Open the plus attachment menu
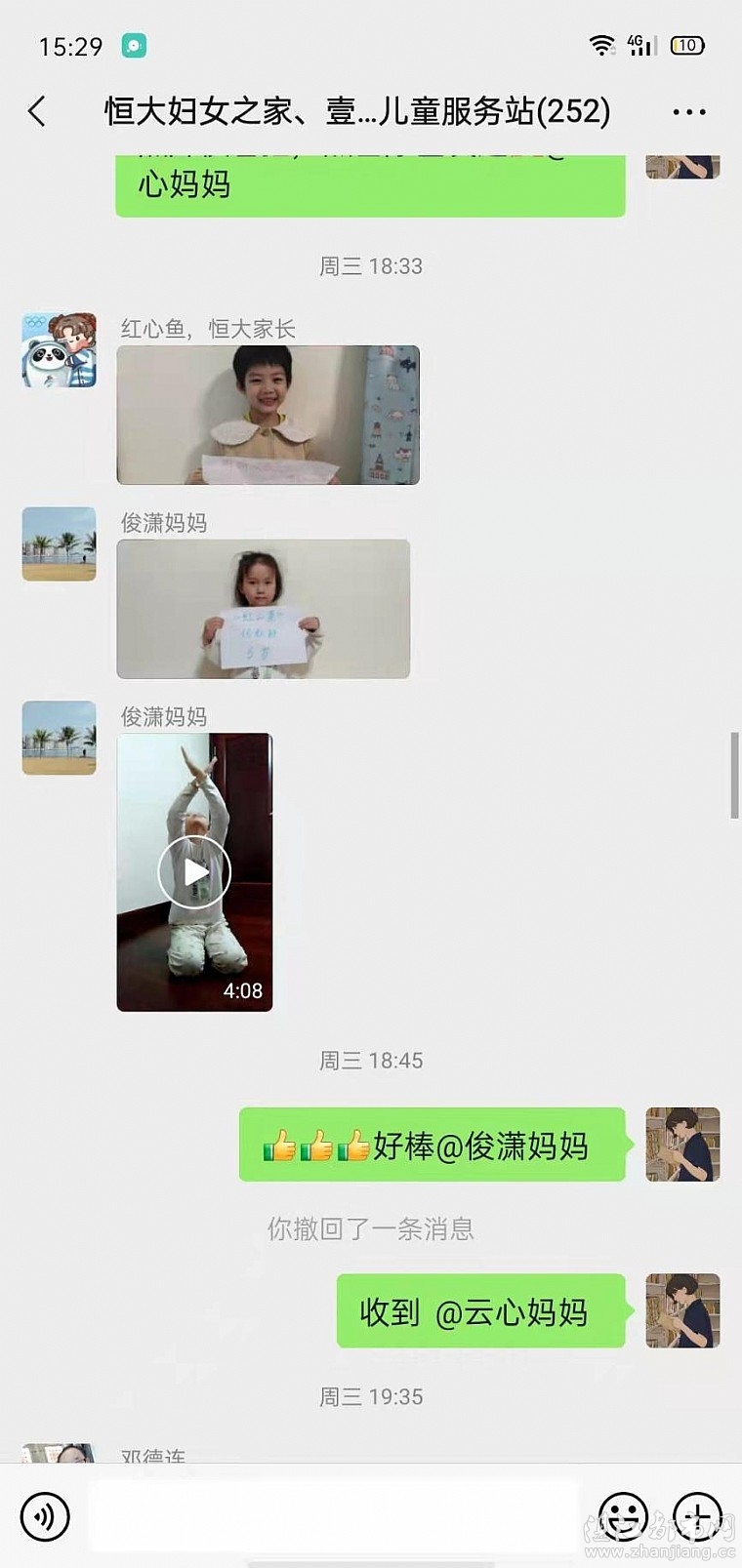Screen dimensions: 742x1568 coord(699,1517)
